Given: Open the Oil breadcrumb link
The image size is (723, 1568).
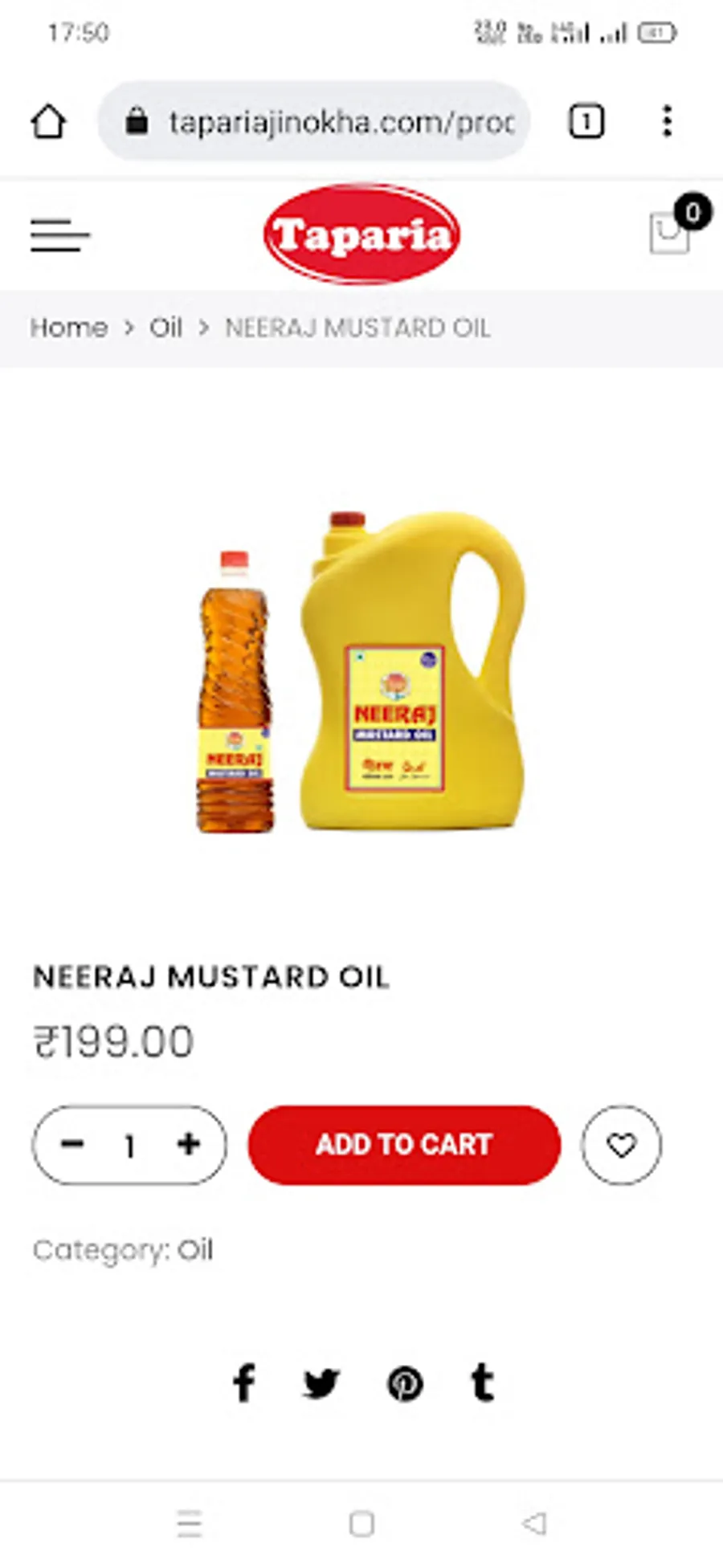Looking at the screenshot, I should [x=165, y=328].
